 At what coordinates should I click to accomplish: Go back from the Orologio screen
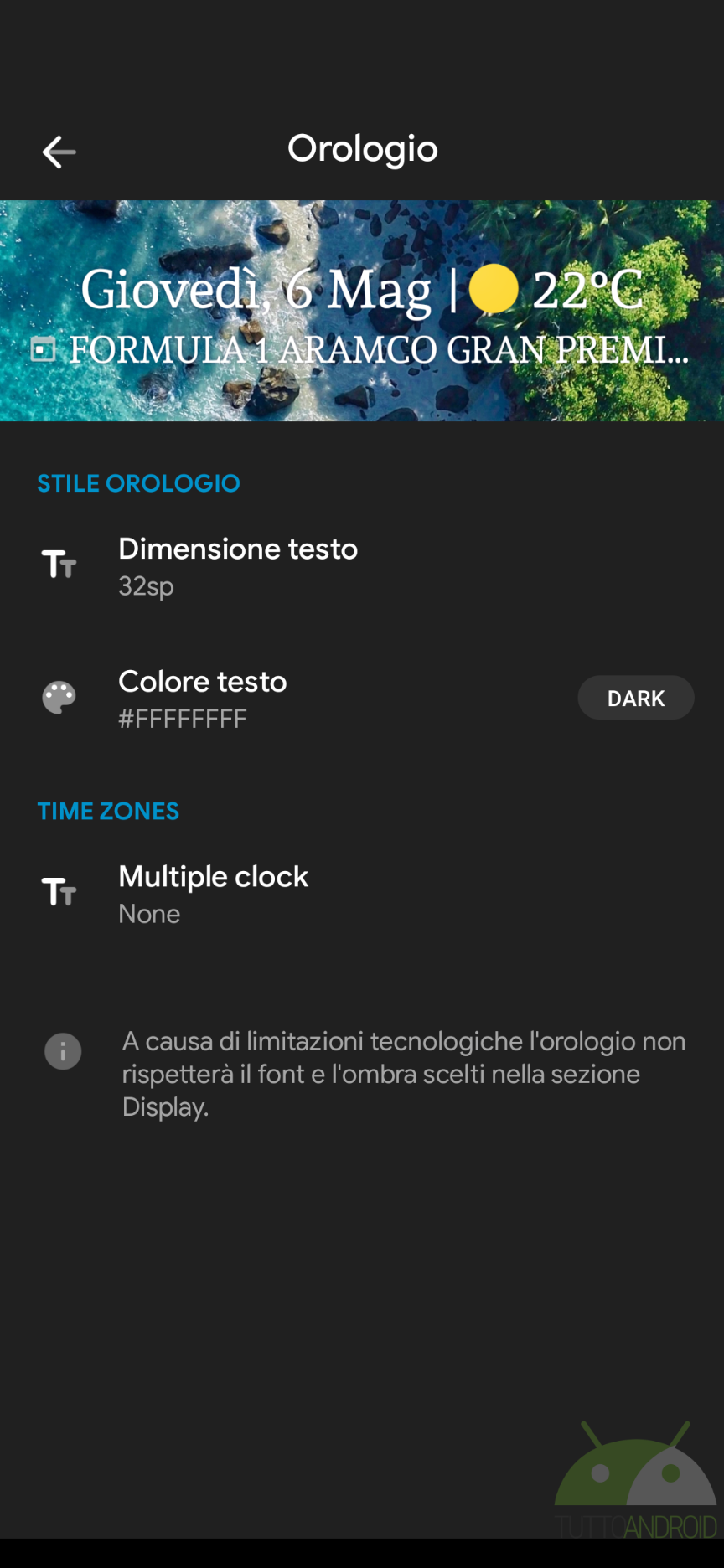click(x=59, y=152)
